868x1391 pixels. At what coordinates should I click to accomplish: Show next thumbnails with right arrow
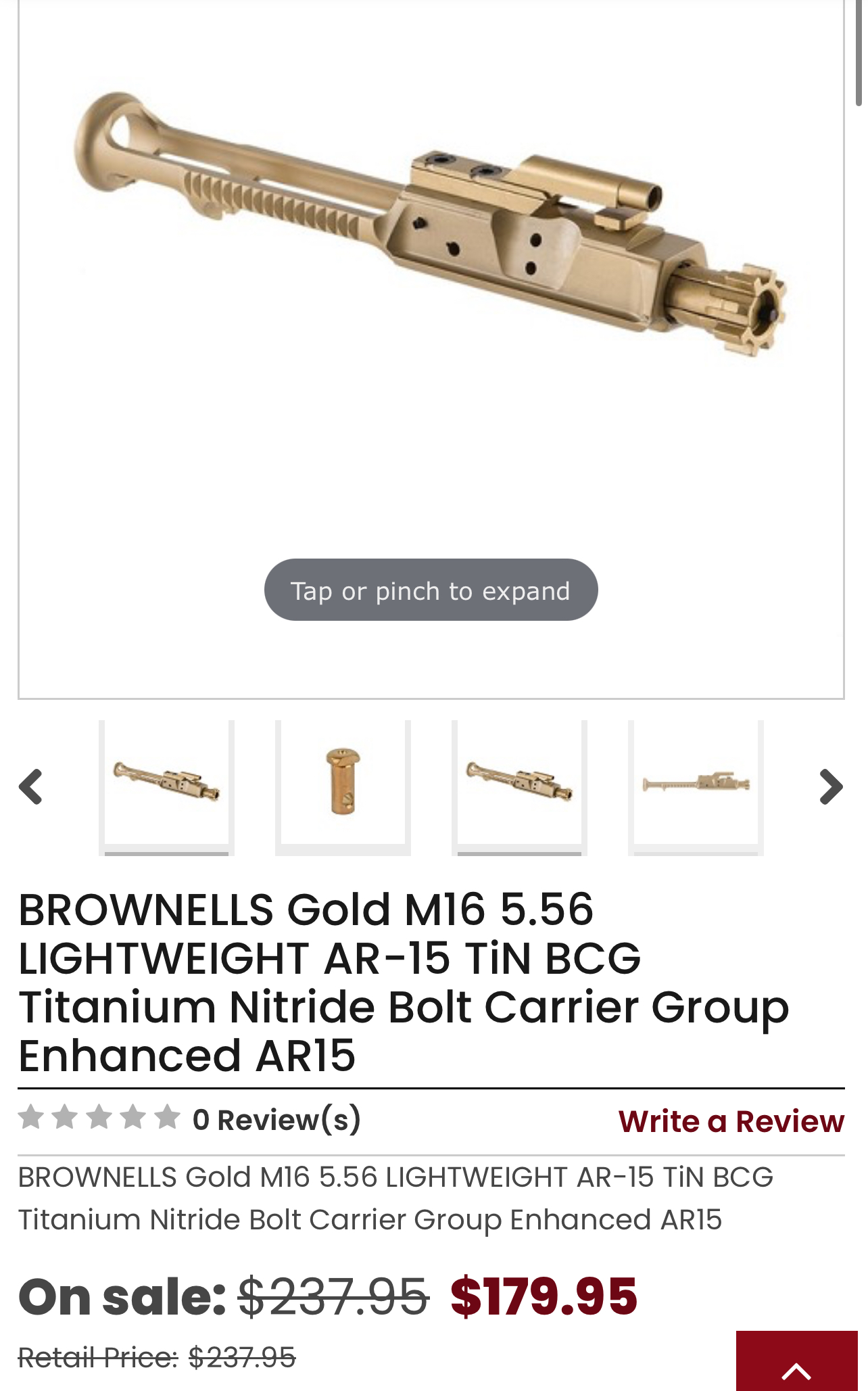(x=831, y=786)
